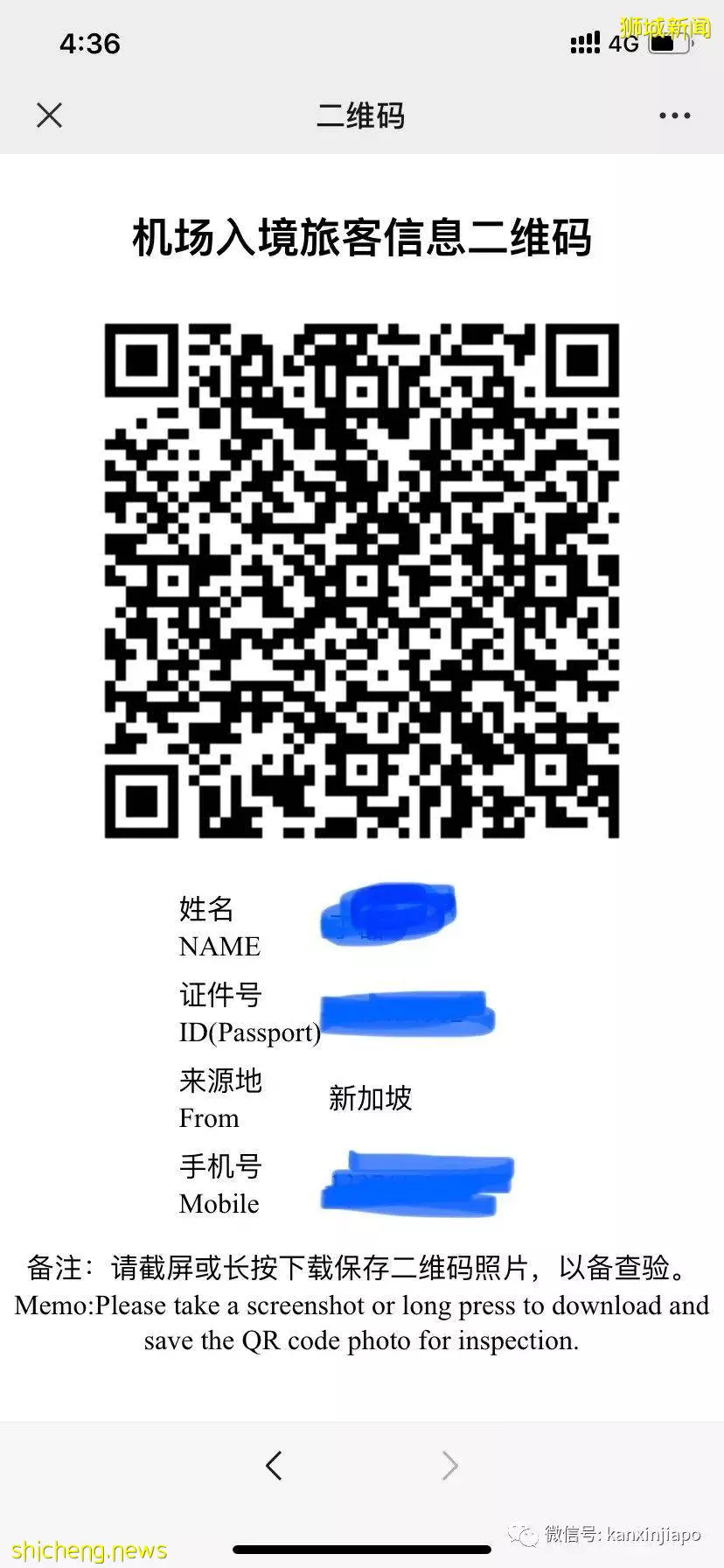Go back to the previous web page
This screenshot has height=1568, width=724.
point(274,1465)
